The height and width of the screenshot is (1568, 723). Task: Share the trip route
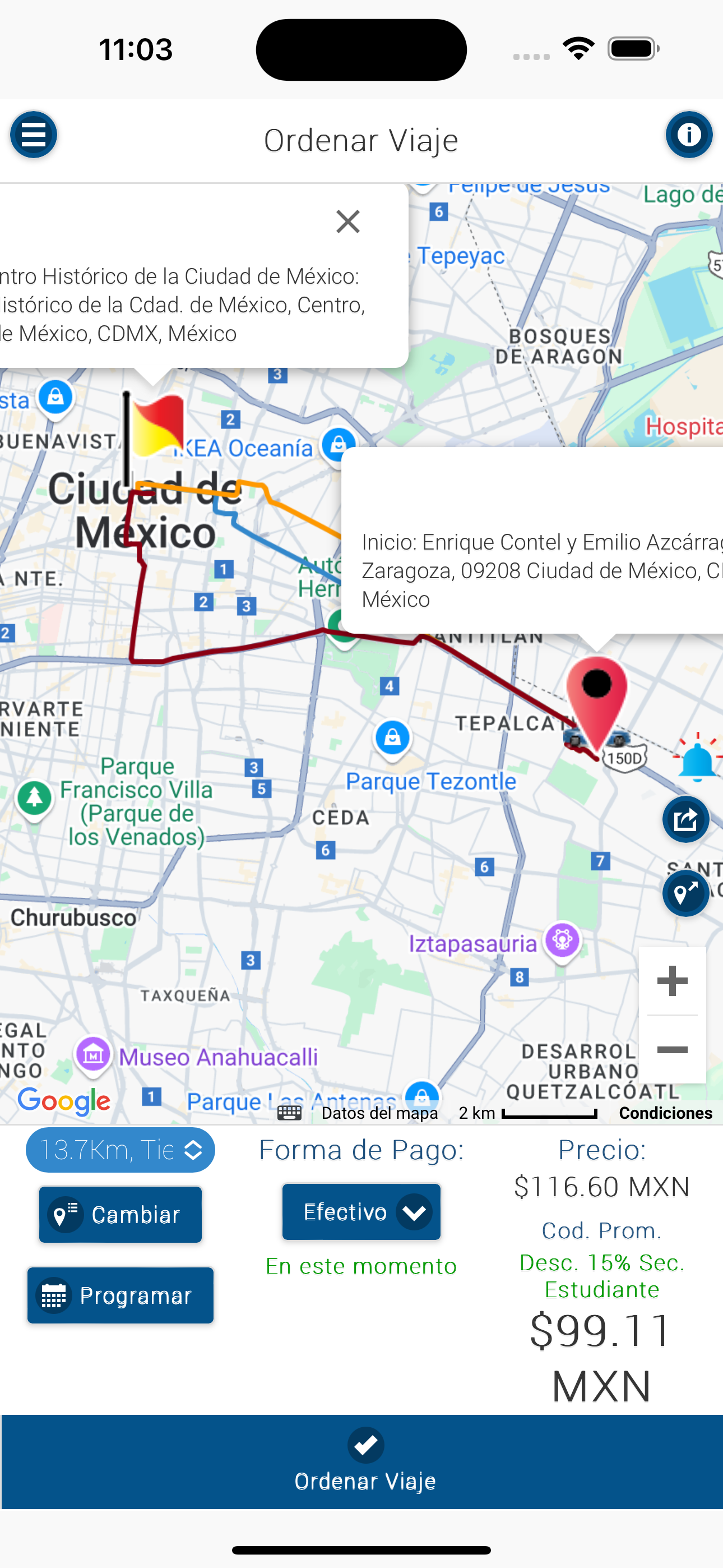click(685, 819)
